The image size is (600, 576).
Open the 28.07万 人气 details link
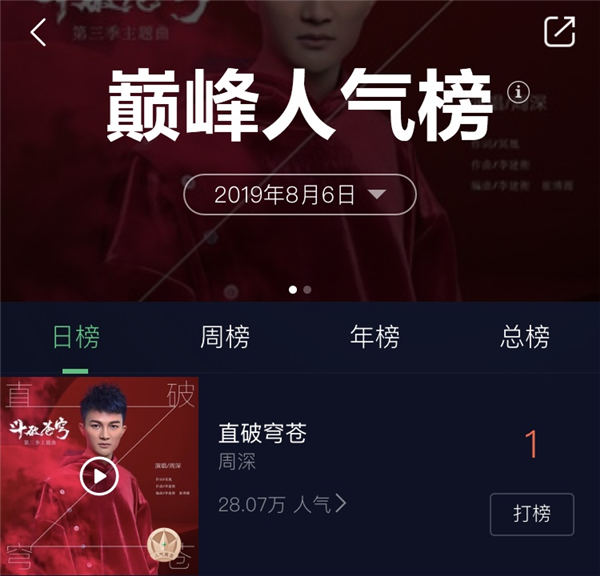click(x=282, y=505)
